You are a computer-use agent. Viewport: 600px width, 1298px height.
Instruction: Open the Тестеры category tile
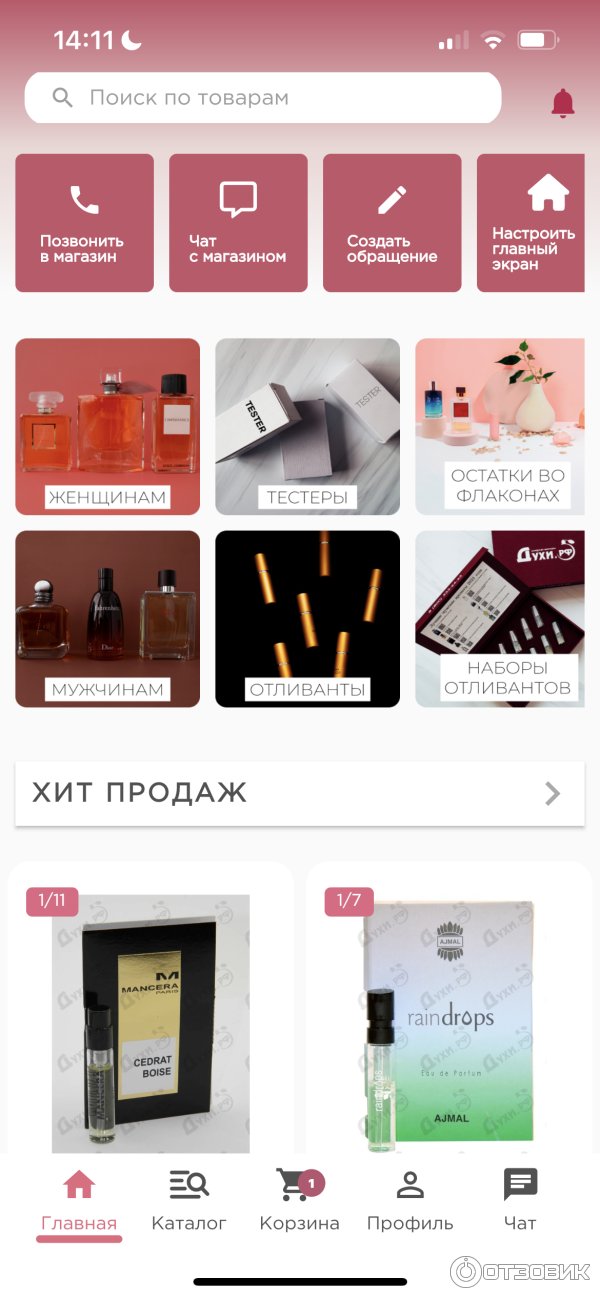pos(307,426)
